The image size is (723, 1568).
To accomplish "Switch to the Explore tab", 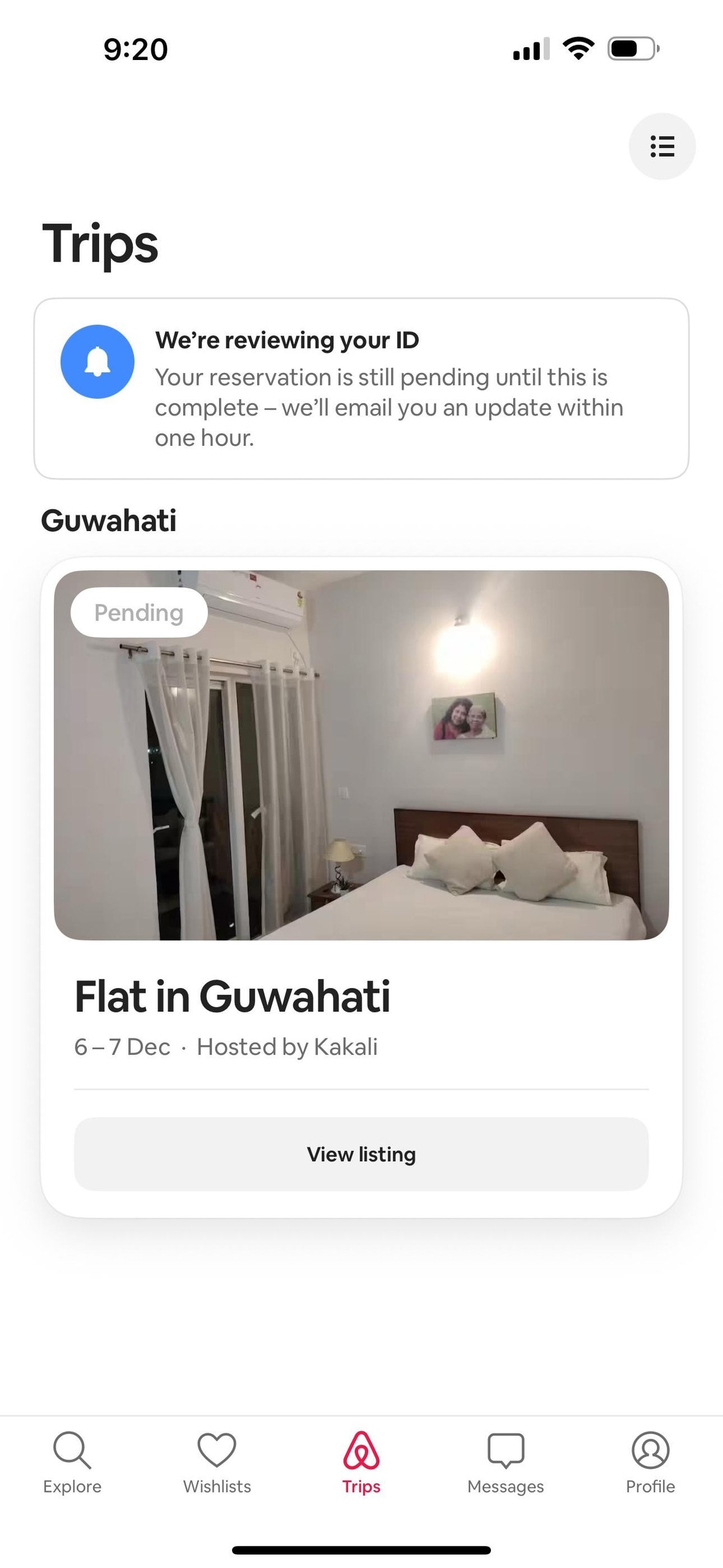I will tap(72, 1463).
